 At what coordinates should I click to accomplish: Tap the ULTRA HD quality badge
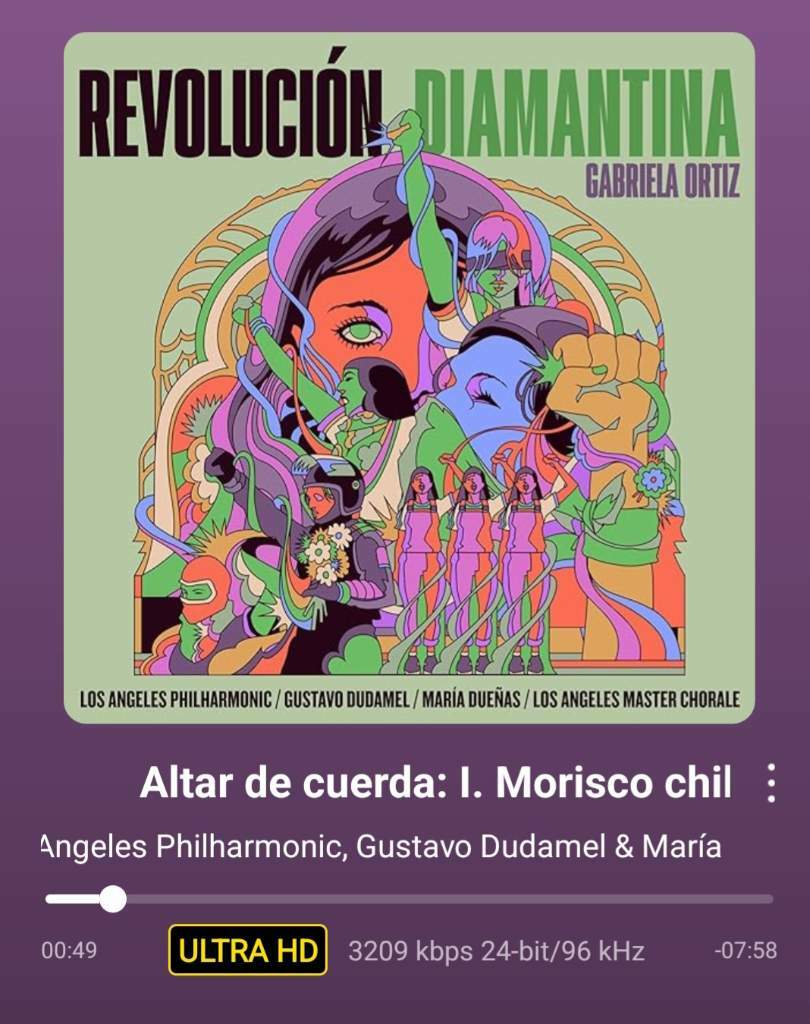248,950
